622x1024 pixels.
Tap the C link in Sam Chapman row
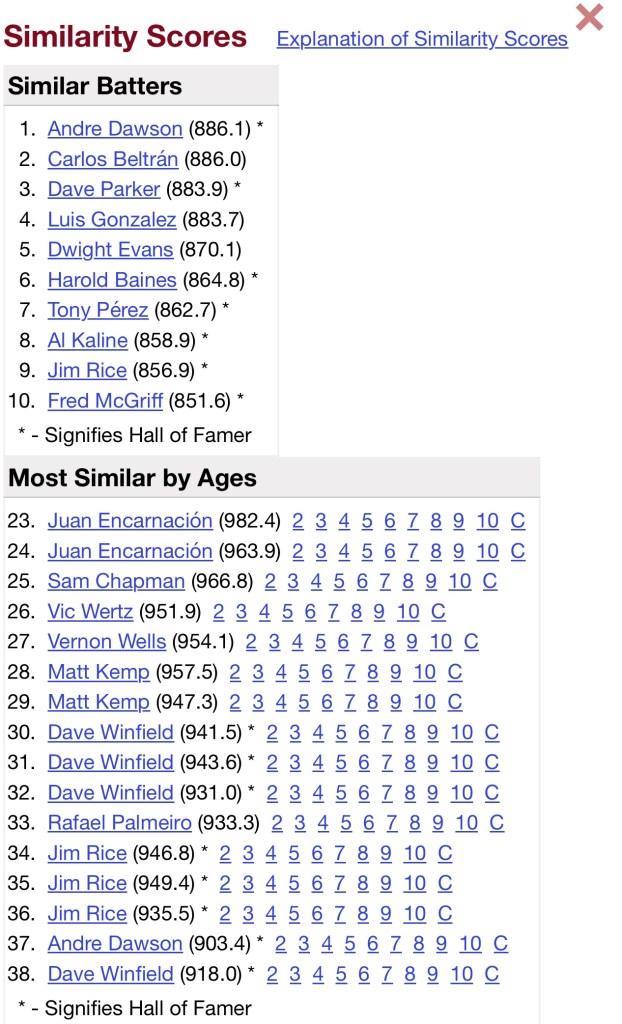pyautogui.click(x=490, y=581)
